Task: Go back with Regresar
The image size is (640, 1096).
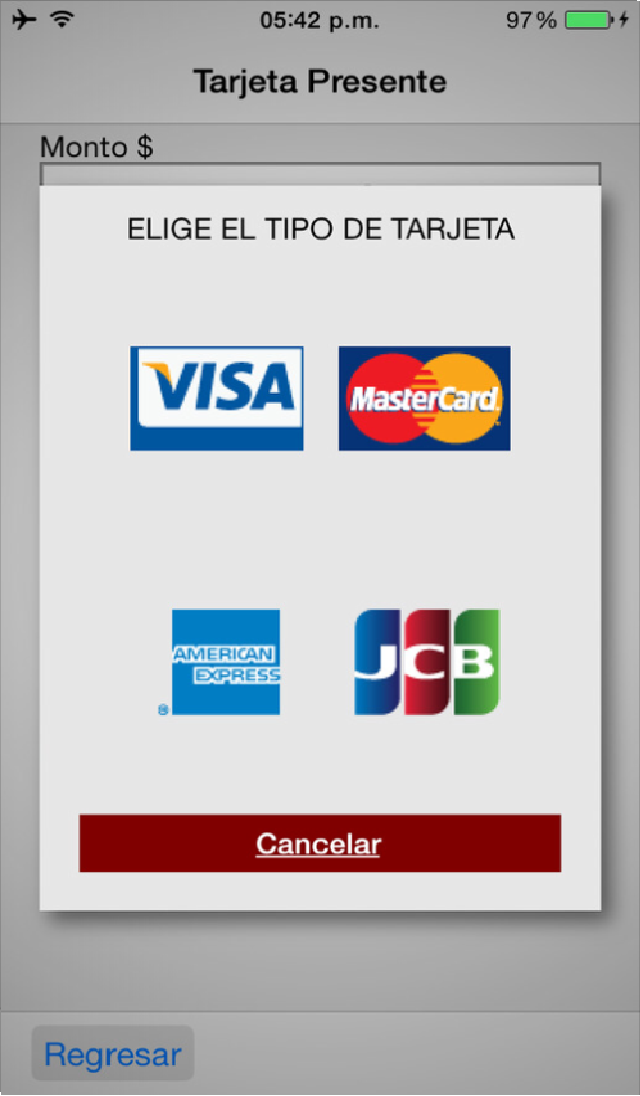Action: [113, 1054]
